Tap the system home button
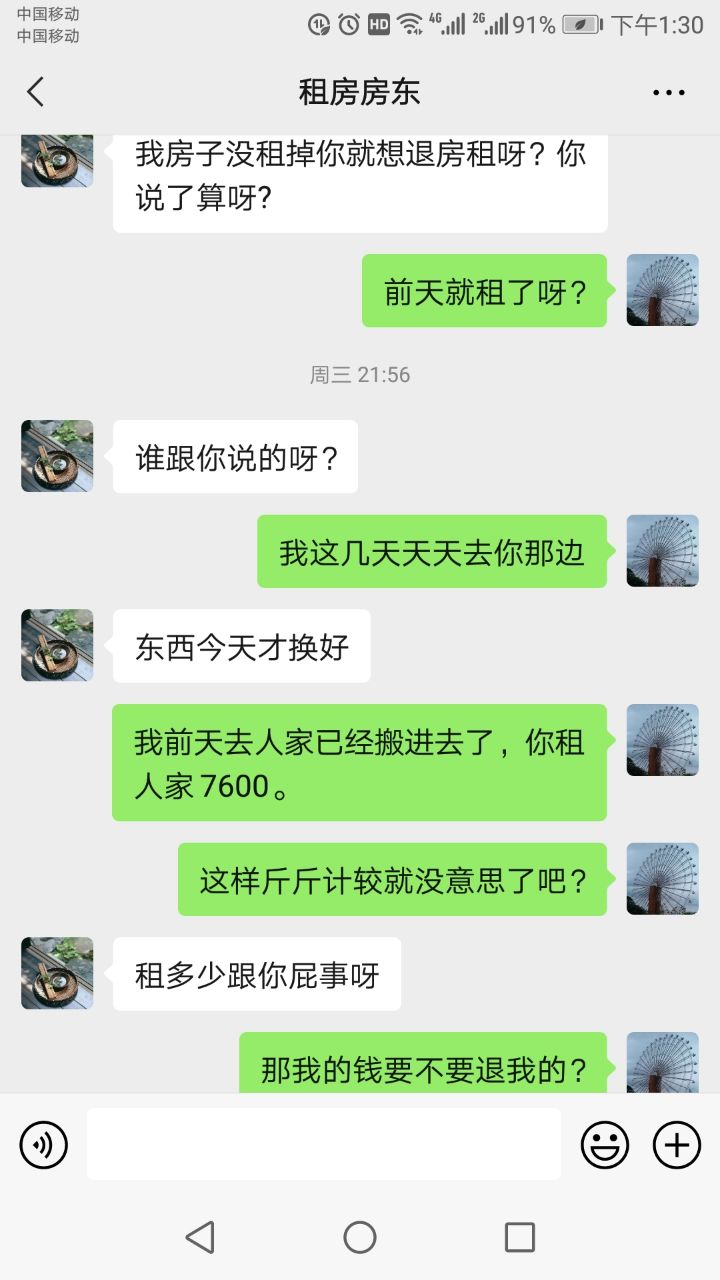 coord(360,1237)
